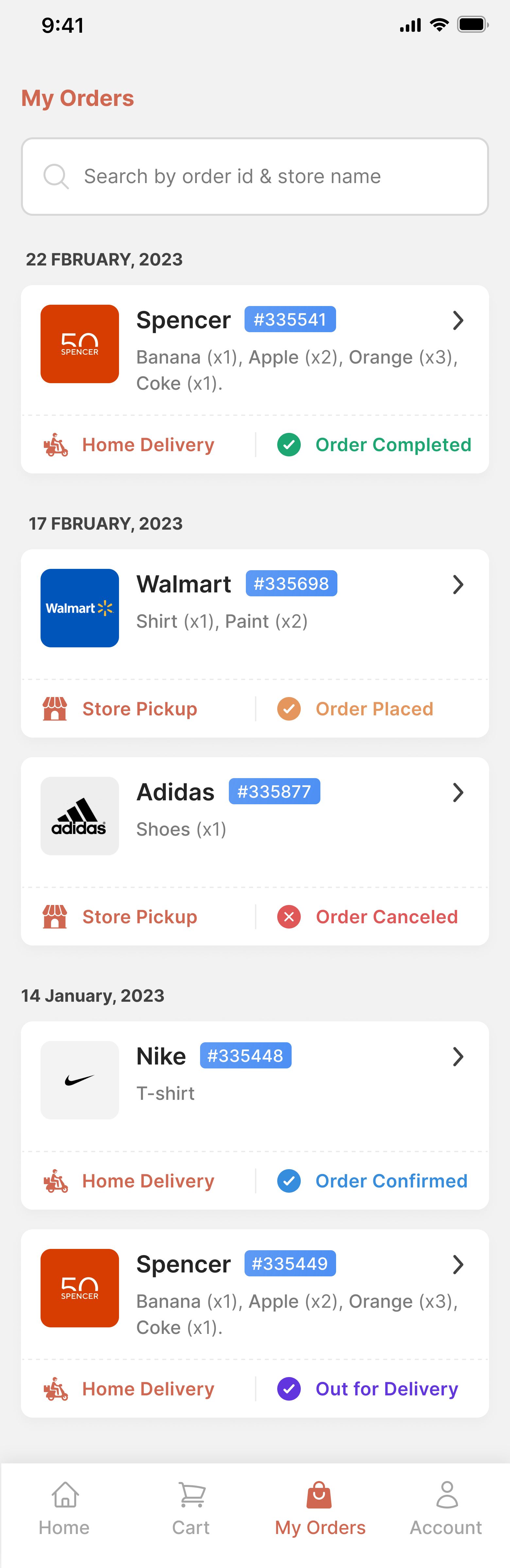Tap the order search field
Screen dimensions: 510x1568
[255, 177]
